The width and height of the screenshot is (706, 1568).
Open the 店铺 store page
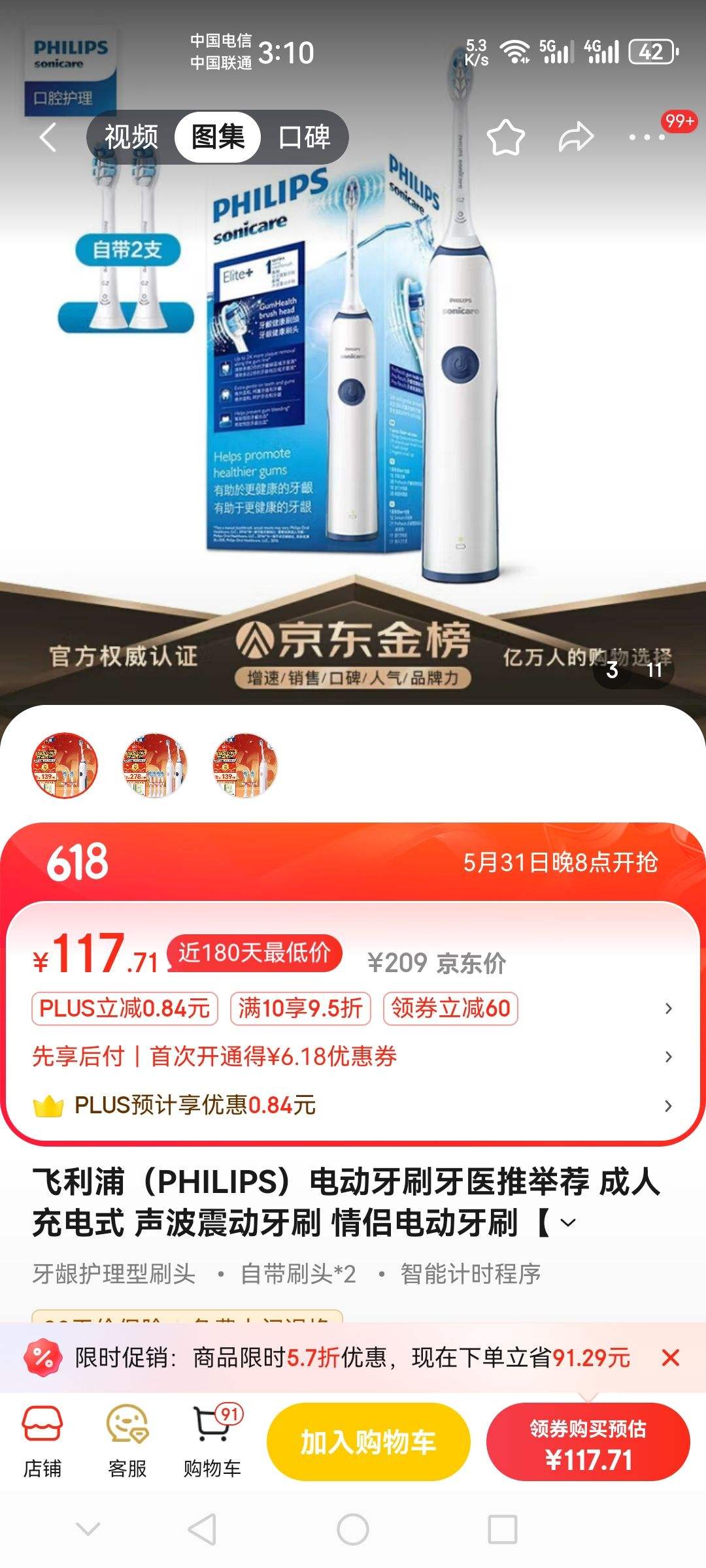click(42, 1442)
